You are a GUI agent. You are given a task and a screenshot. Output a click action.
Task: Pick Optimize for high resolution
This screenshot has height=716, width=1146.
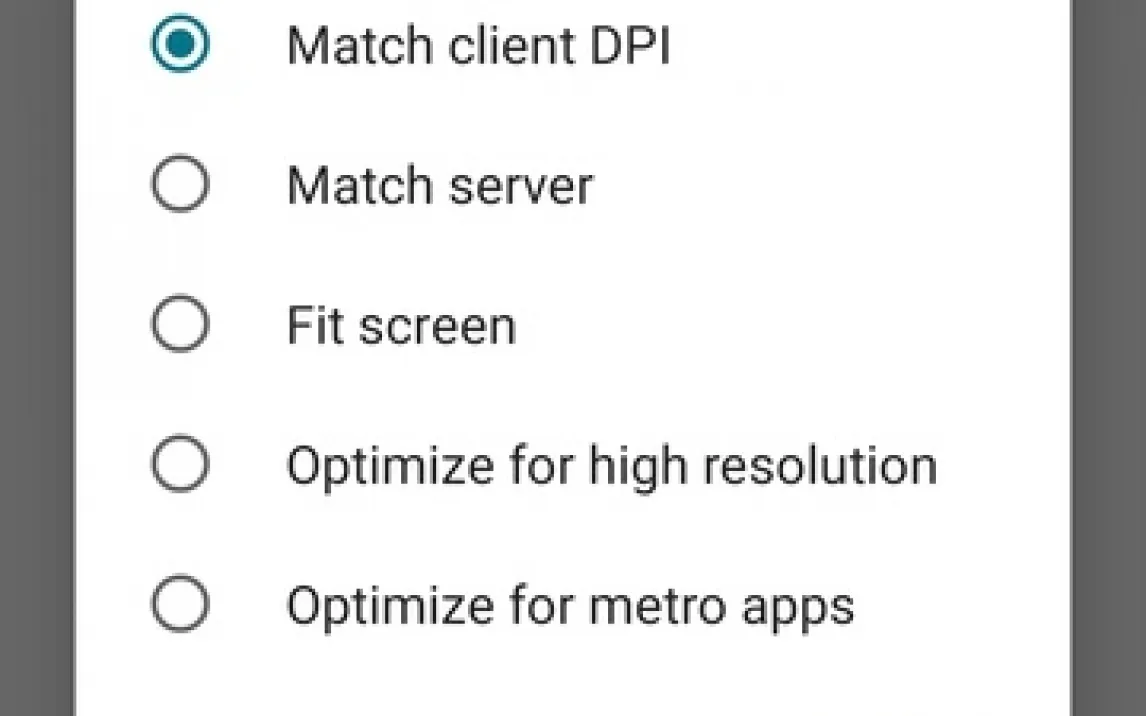tap(180, 465)
